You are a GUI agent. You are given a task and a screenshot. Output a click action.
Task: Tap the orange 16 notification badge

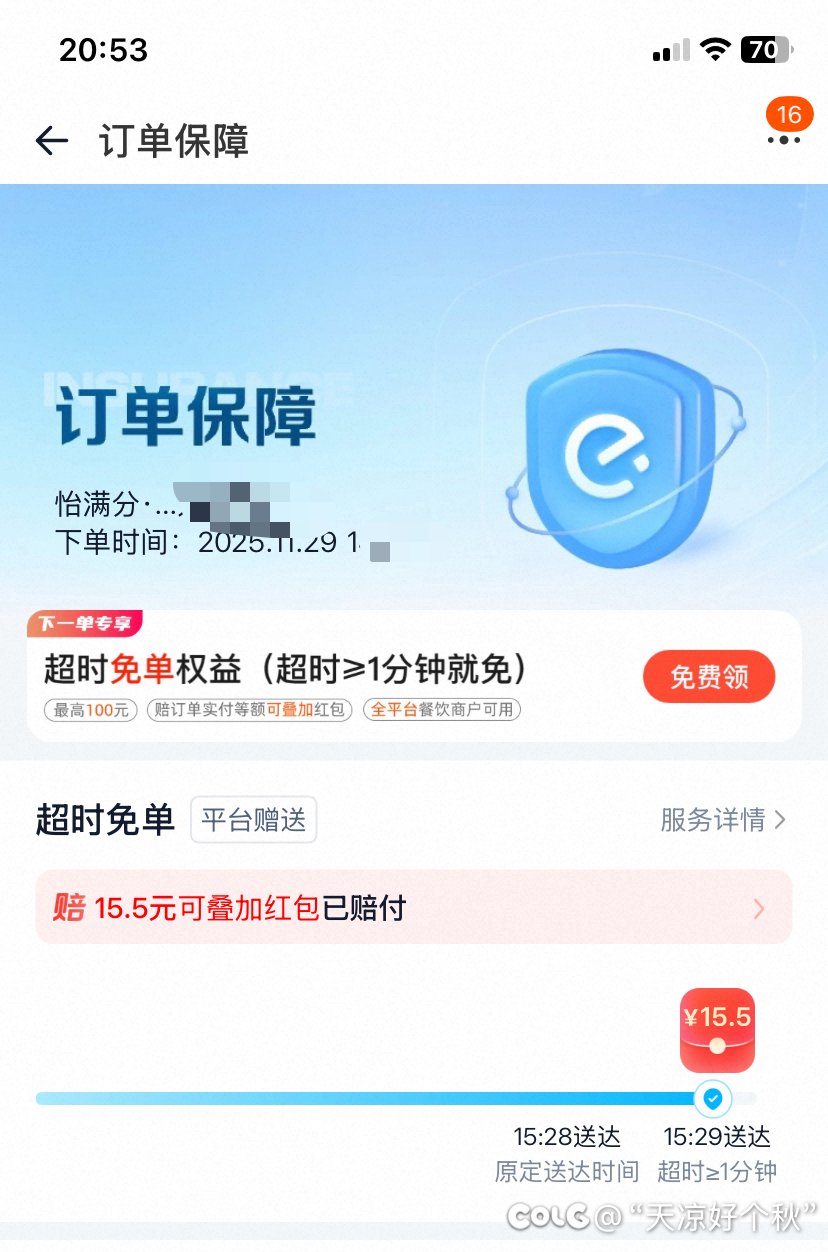click(789, 114)
